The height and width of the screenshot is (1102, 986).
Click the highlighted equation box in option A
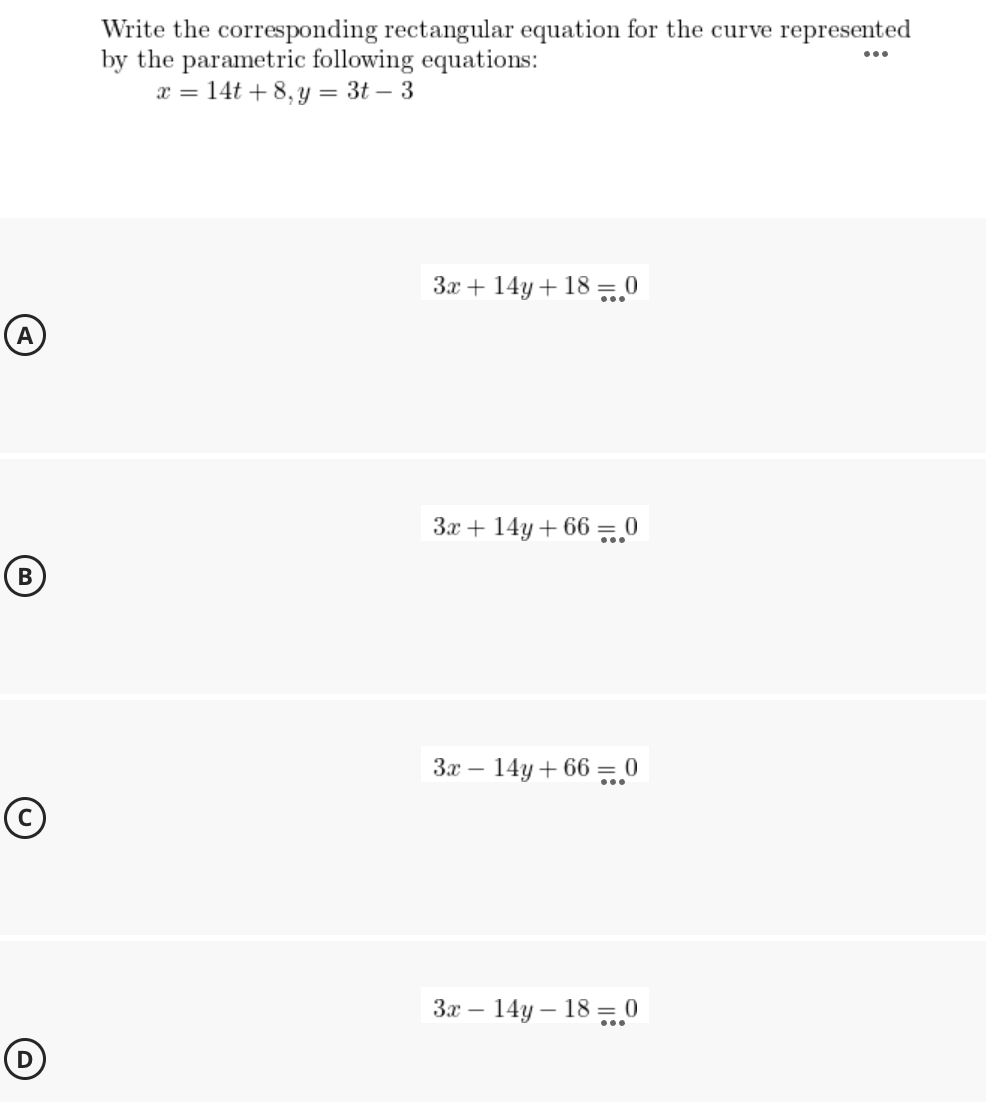(534, 283)
